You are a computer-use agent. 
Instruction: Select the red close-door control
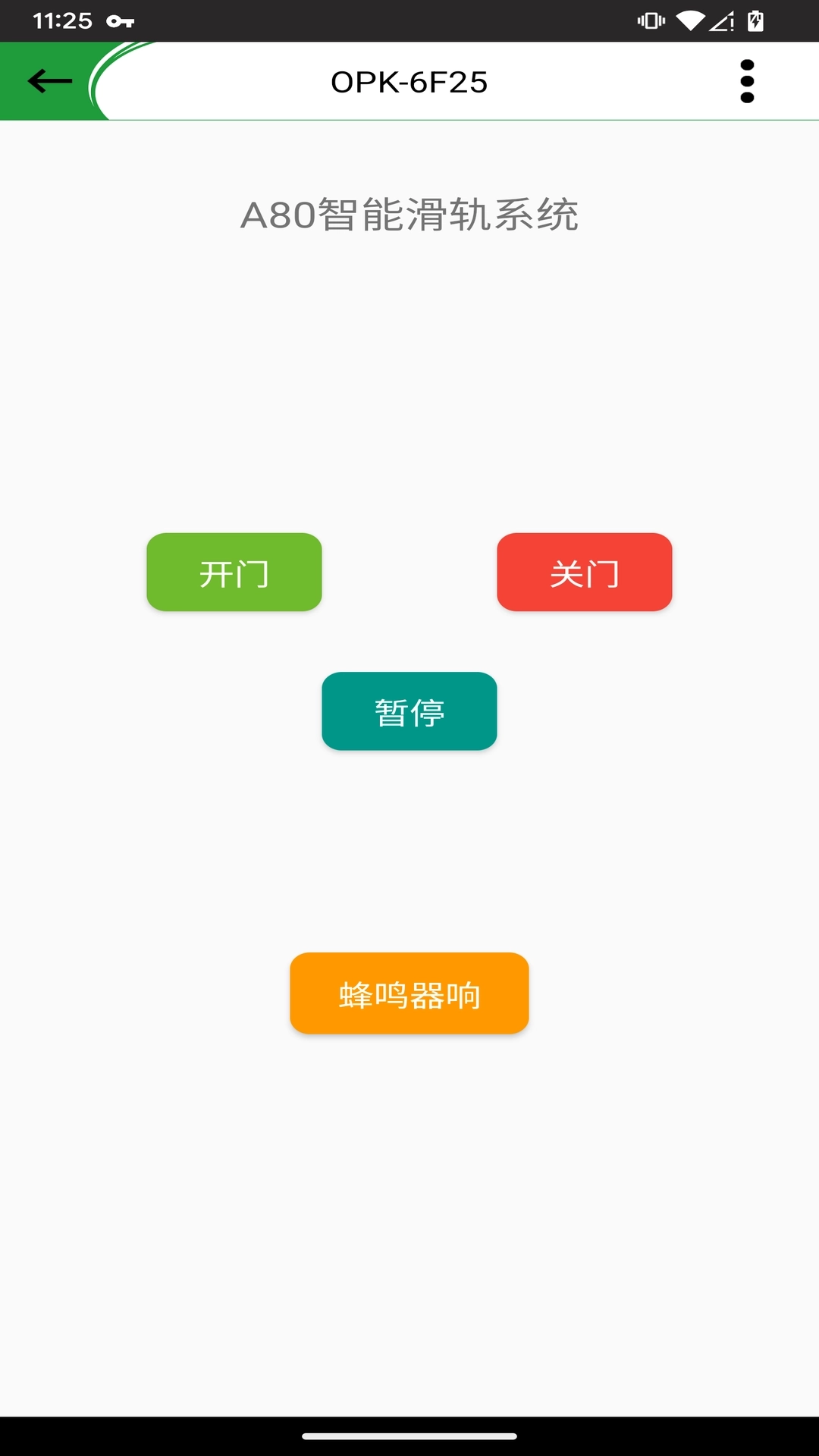584,572
